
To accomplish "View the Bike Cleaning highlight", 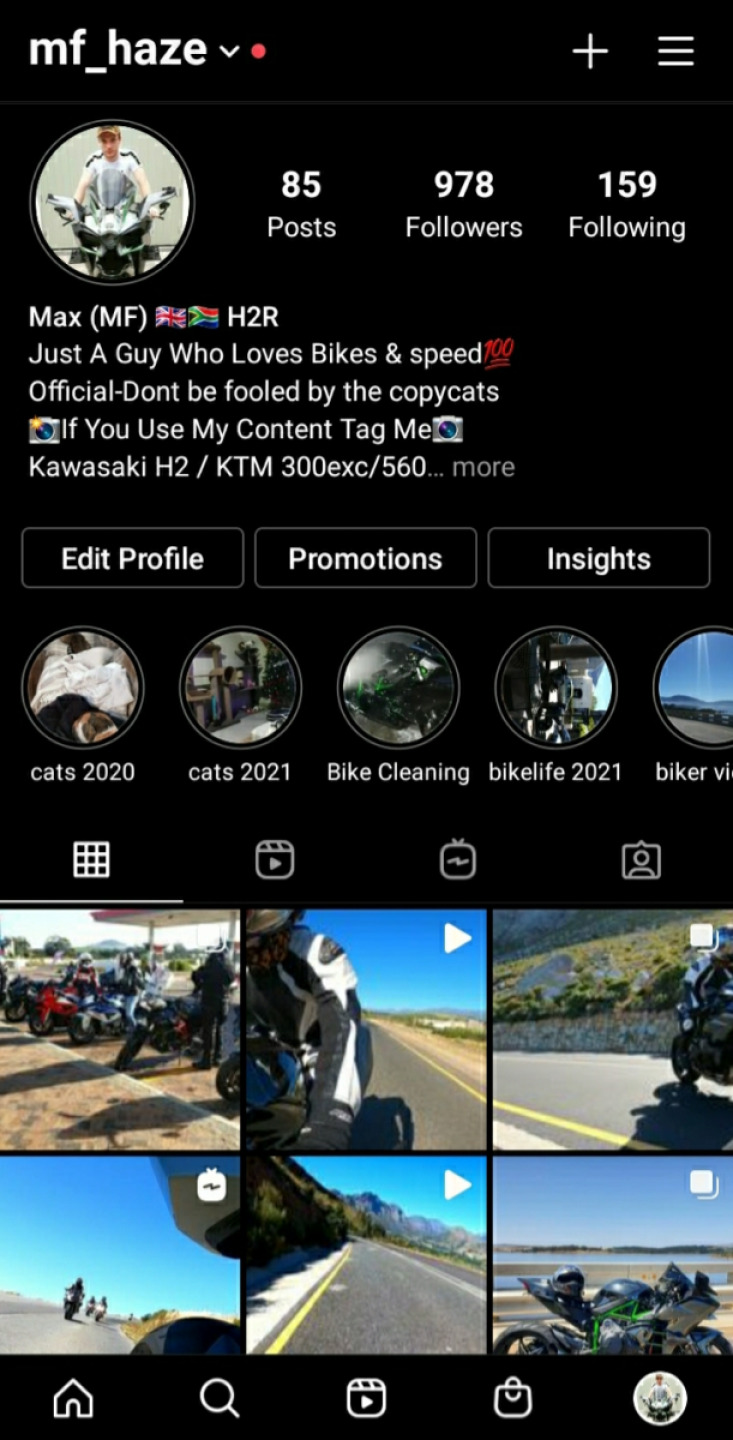I will point(398,688).
